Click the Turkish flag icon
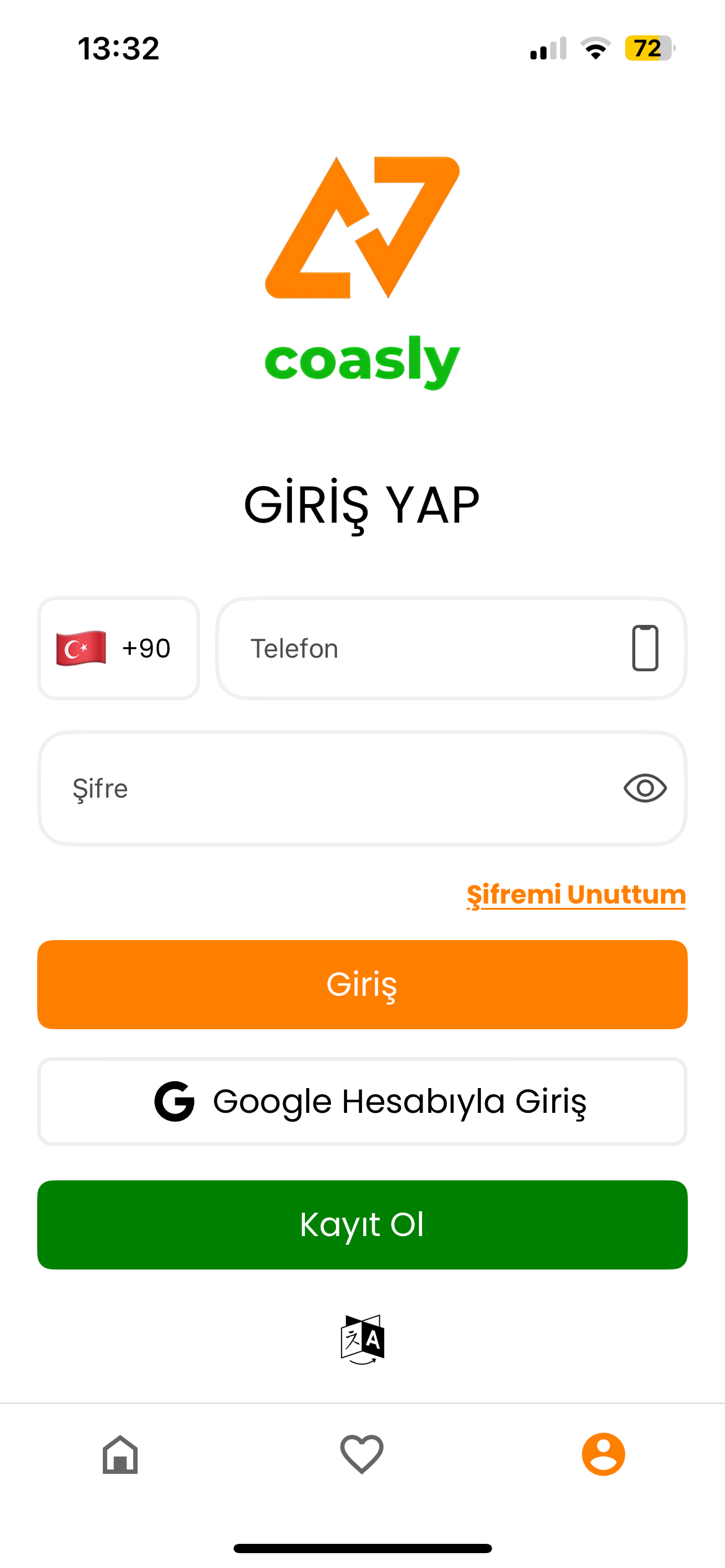Image resolution: width=725 pixels, height=1568 pixels. (81, 648)
